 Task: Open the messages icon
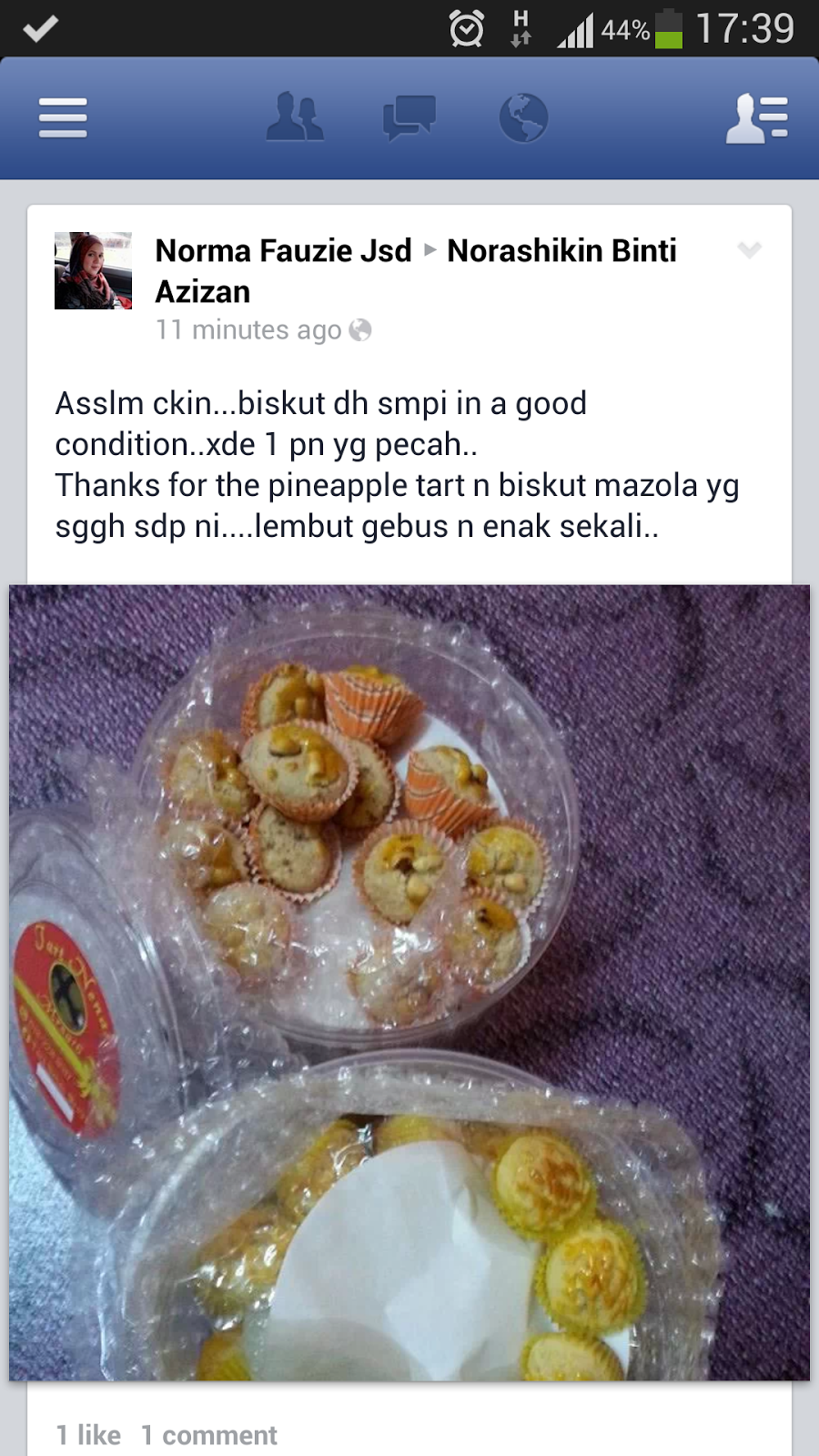click(x=409, y=118)
